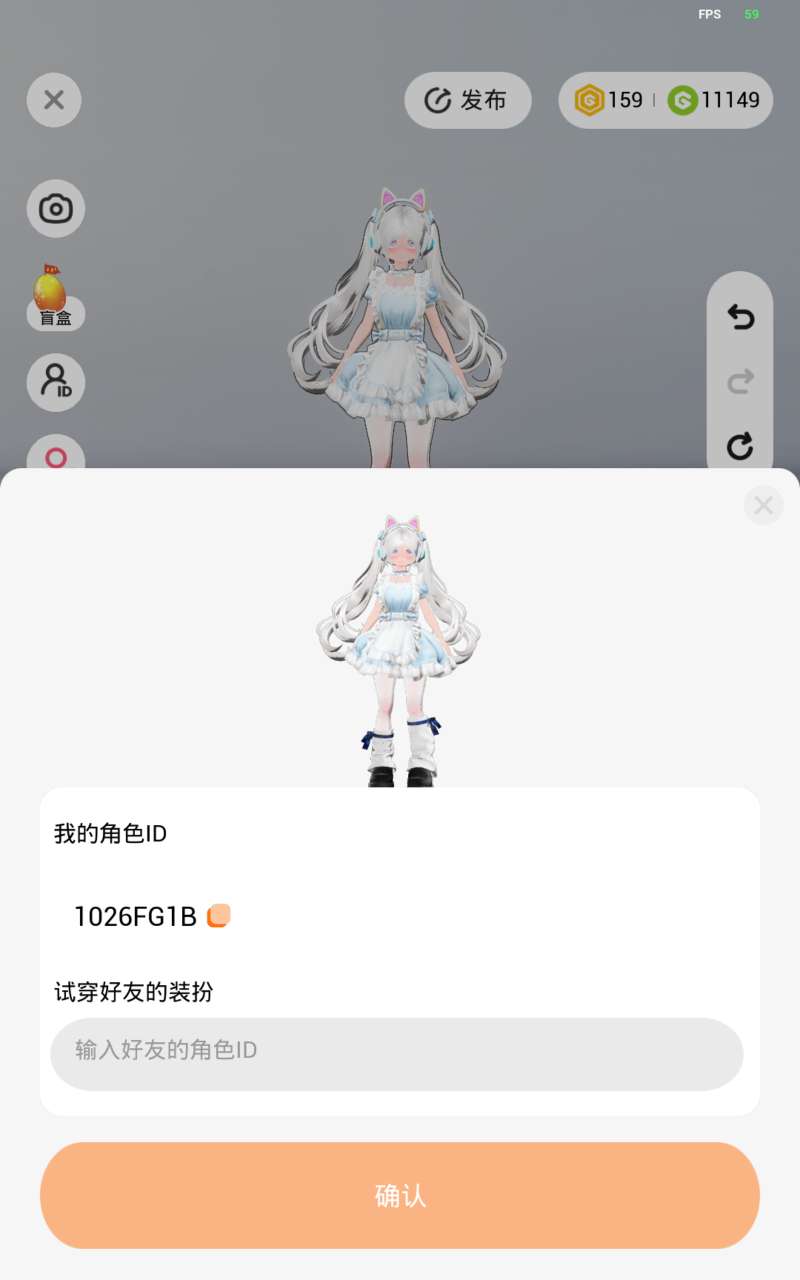Dismiss the character ID sheet
This screenshot has width=800, height=1280.
(763, 506)
